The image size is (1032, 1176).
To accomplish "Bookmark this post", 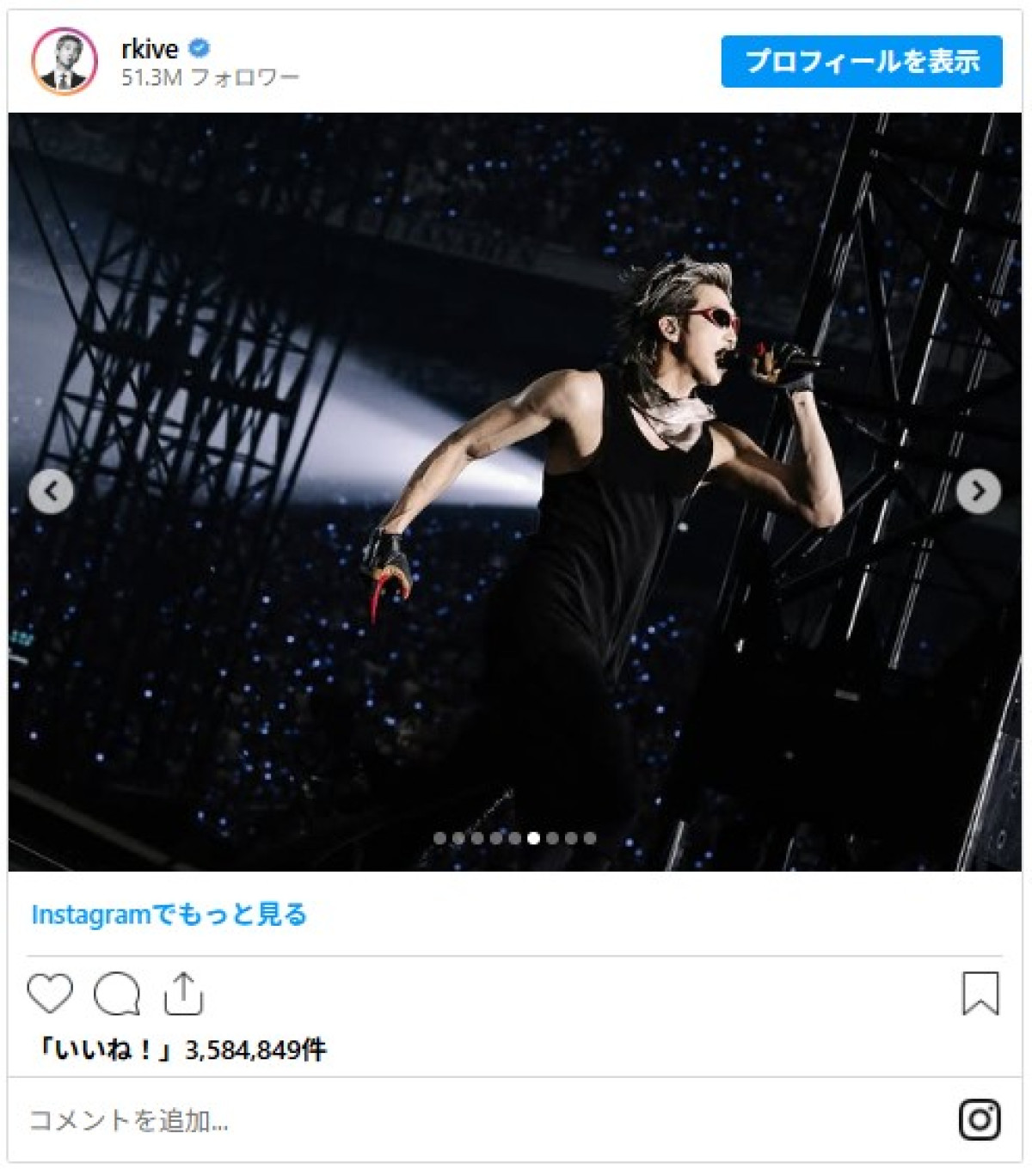I will (980, 994).
